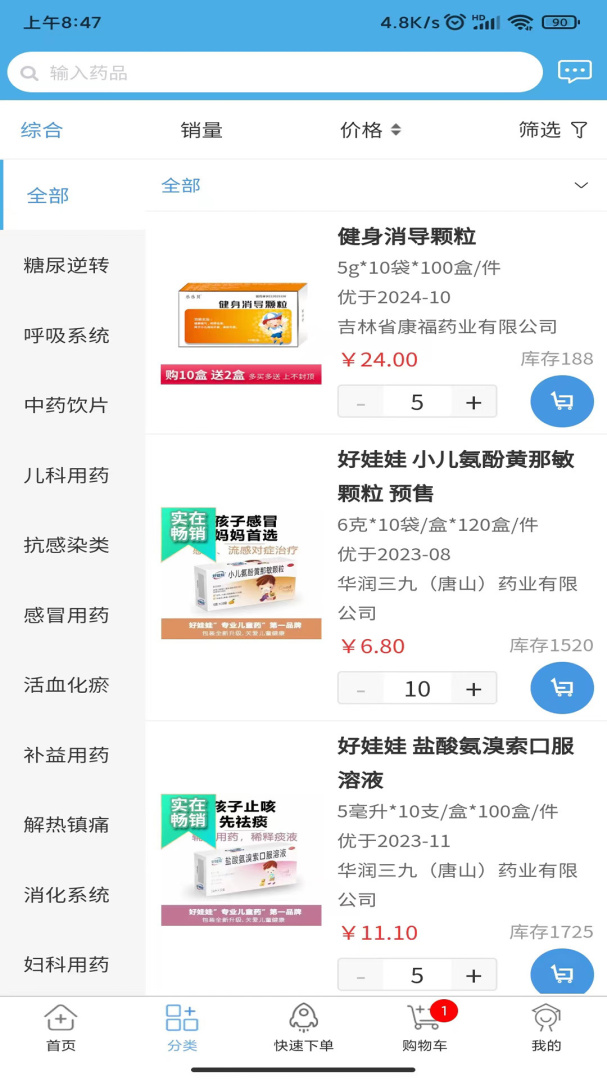Open the messages chat icon

click(x=574, y=72)
